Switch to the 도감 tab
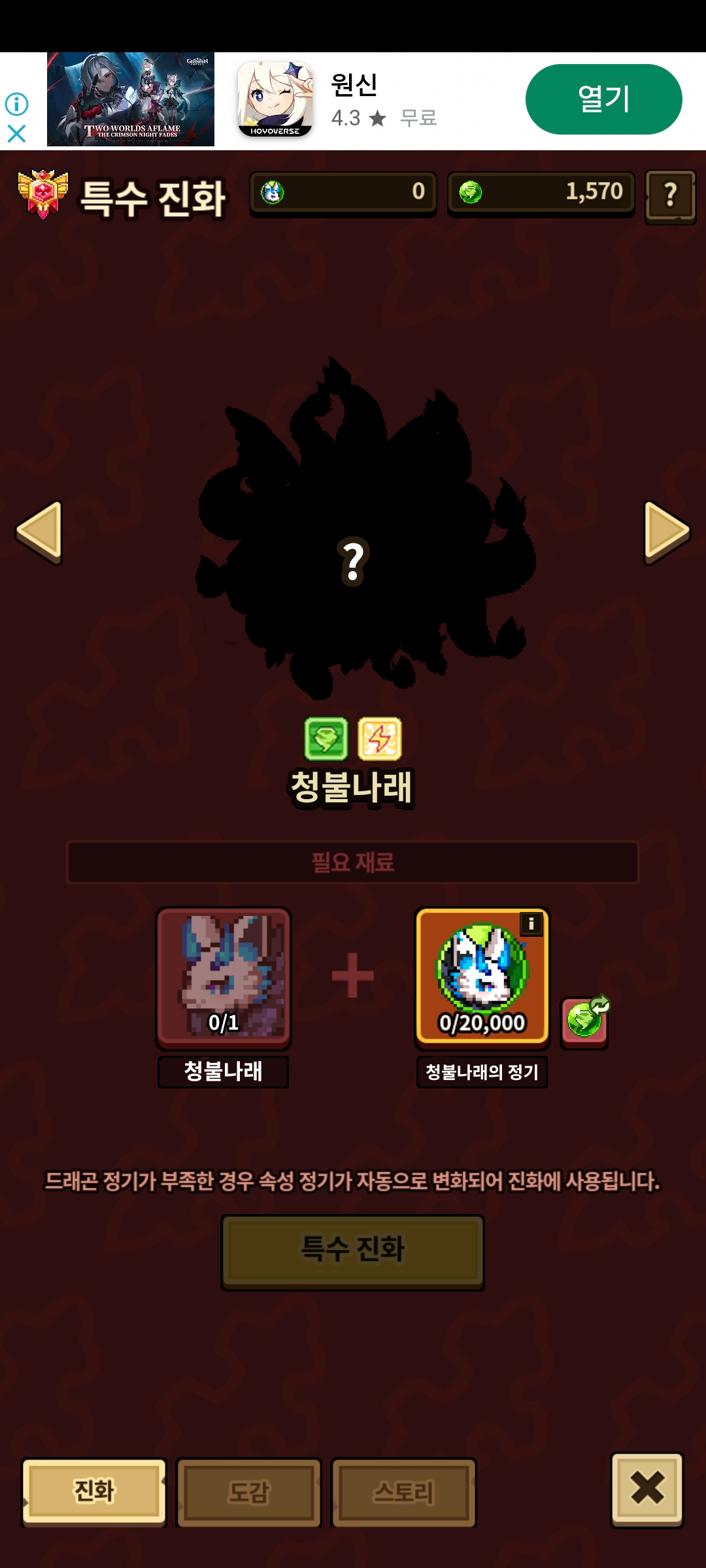706x1568 pixels. (x=248, y=1492)
